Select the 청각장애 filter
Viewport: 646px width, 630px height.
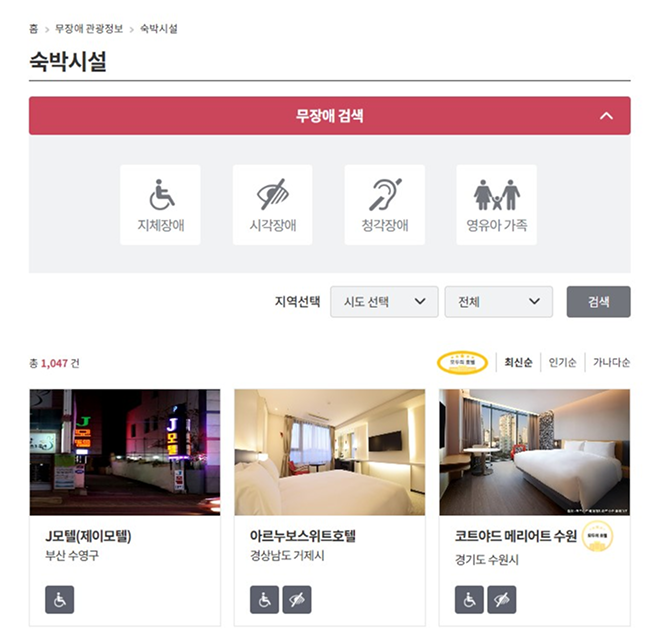[x=384, y=205]
